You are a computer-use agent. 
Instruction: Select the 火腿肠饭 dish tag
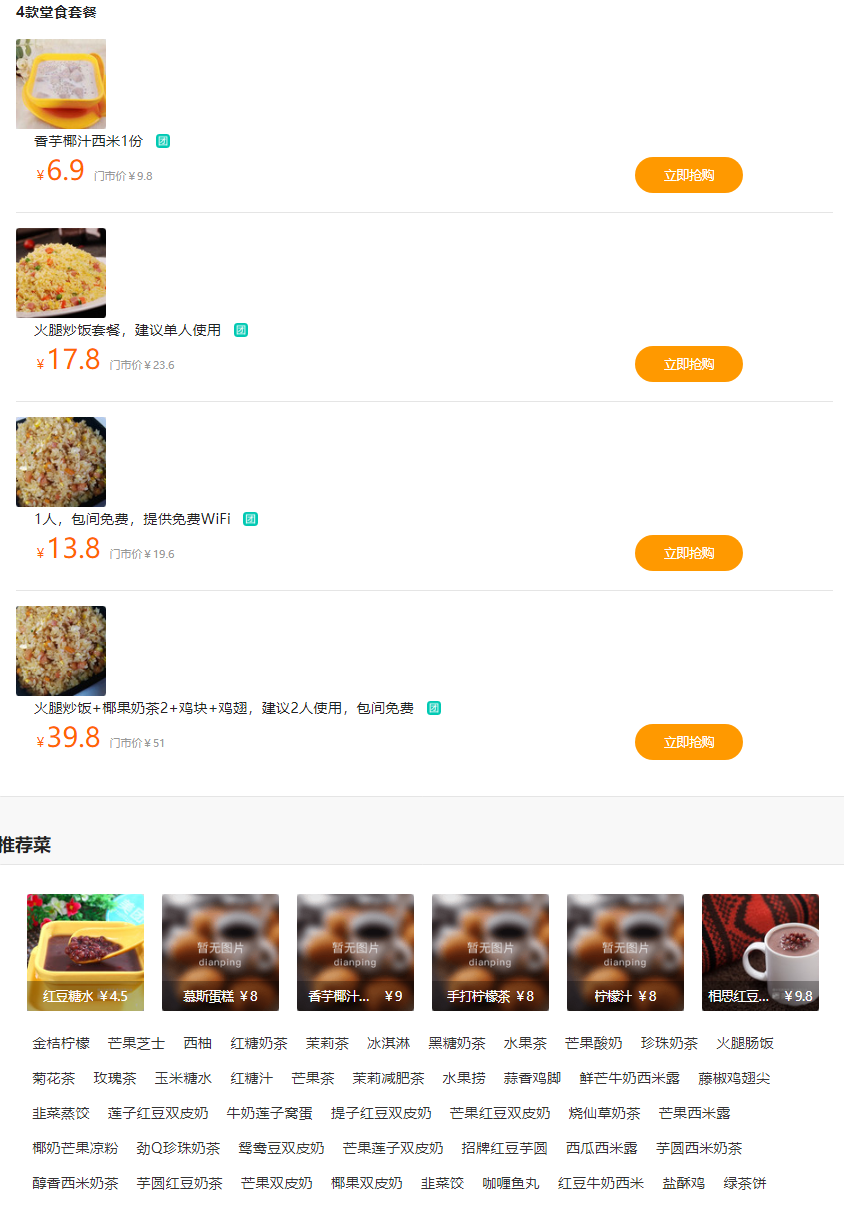tap(744, 1043)
